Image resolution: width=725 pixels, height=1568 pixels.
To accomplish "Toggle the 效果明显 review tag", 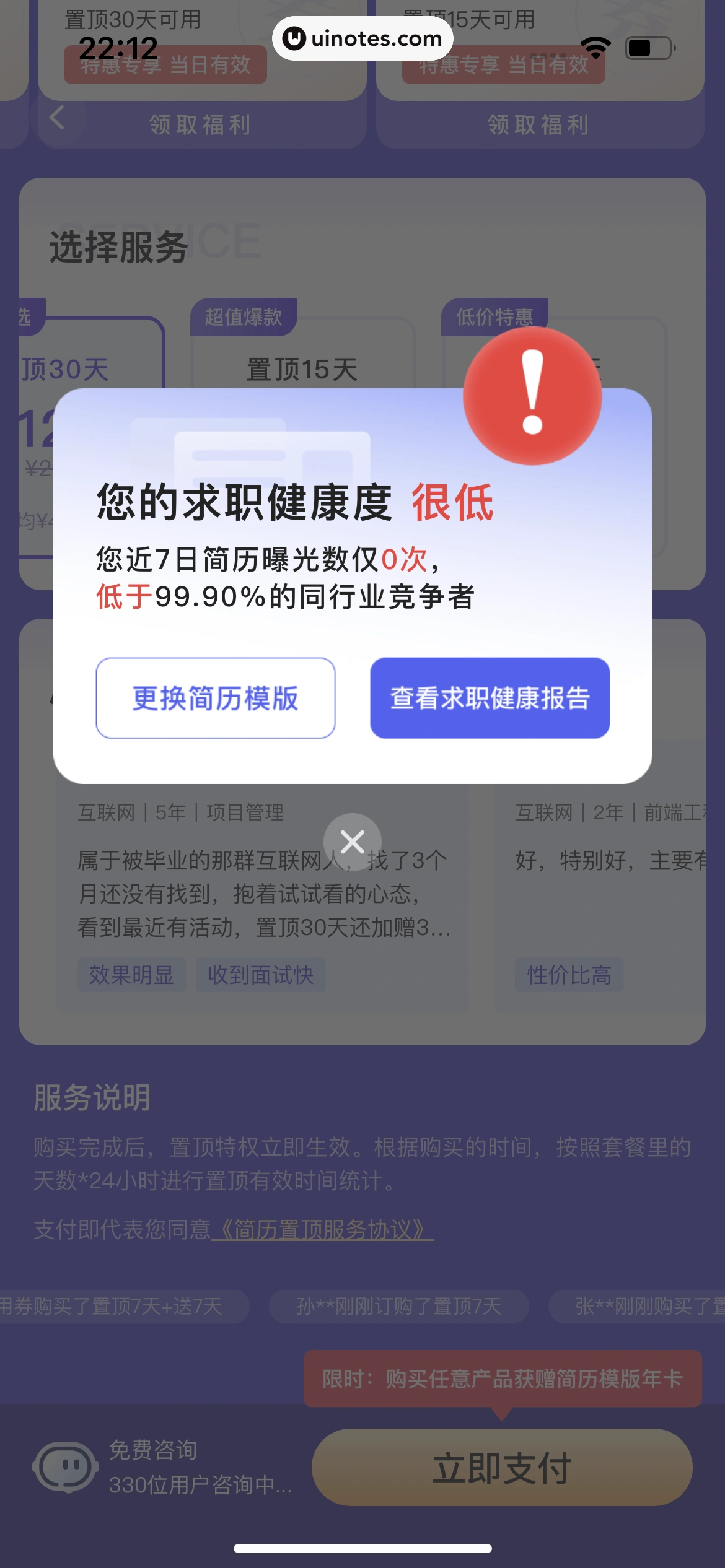I will coord(132,974).
